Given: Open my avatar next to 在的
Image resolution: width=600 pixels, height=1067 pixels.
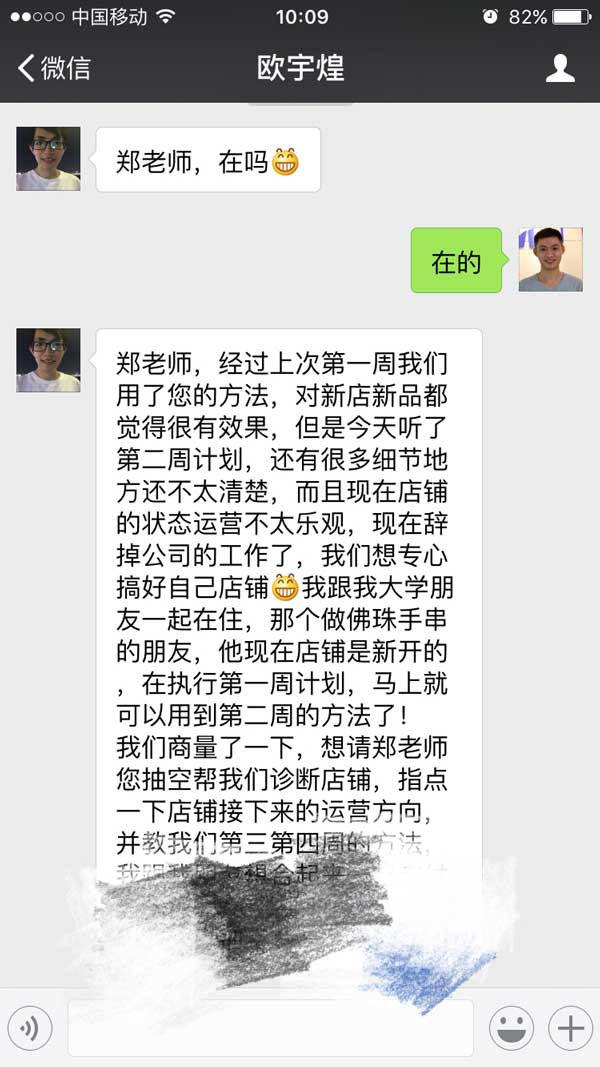Looking at the screenshot, I should pyautogui.click(x=550, y=260).
